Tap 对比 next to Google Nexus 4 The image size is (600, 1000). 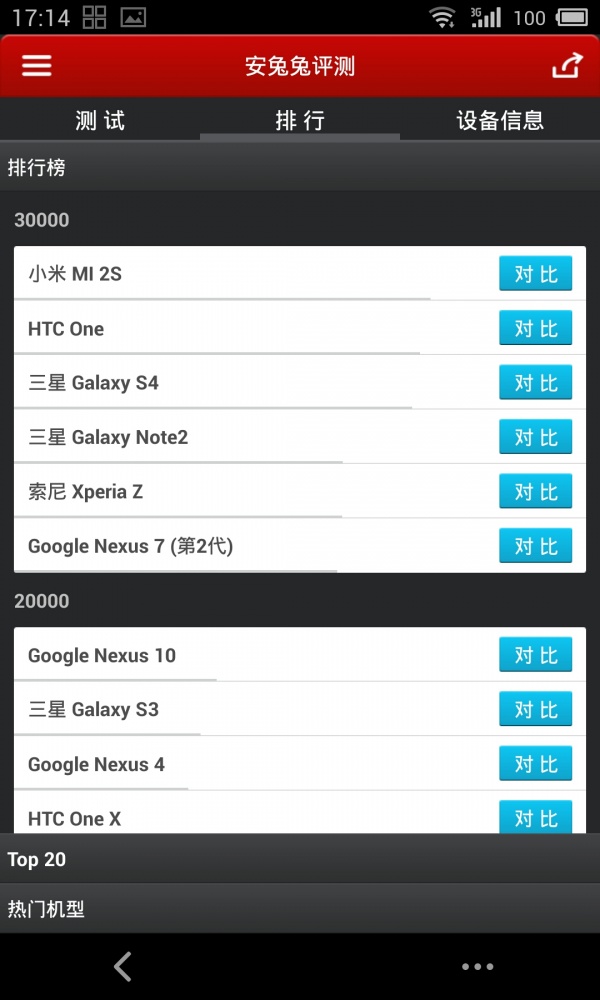click(535, 764)
